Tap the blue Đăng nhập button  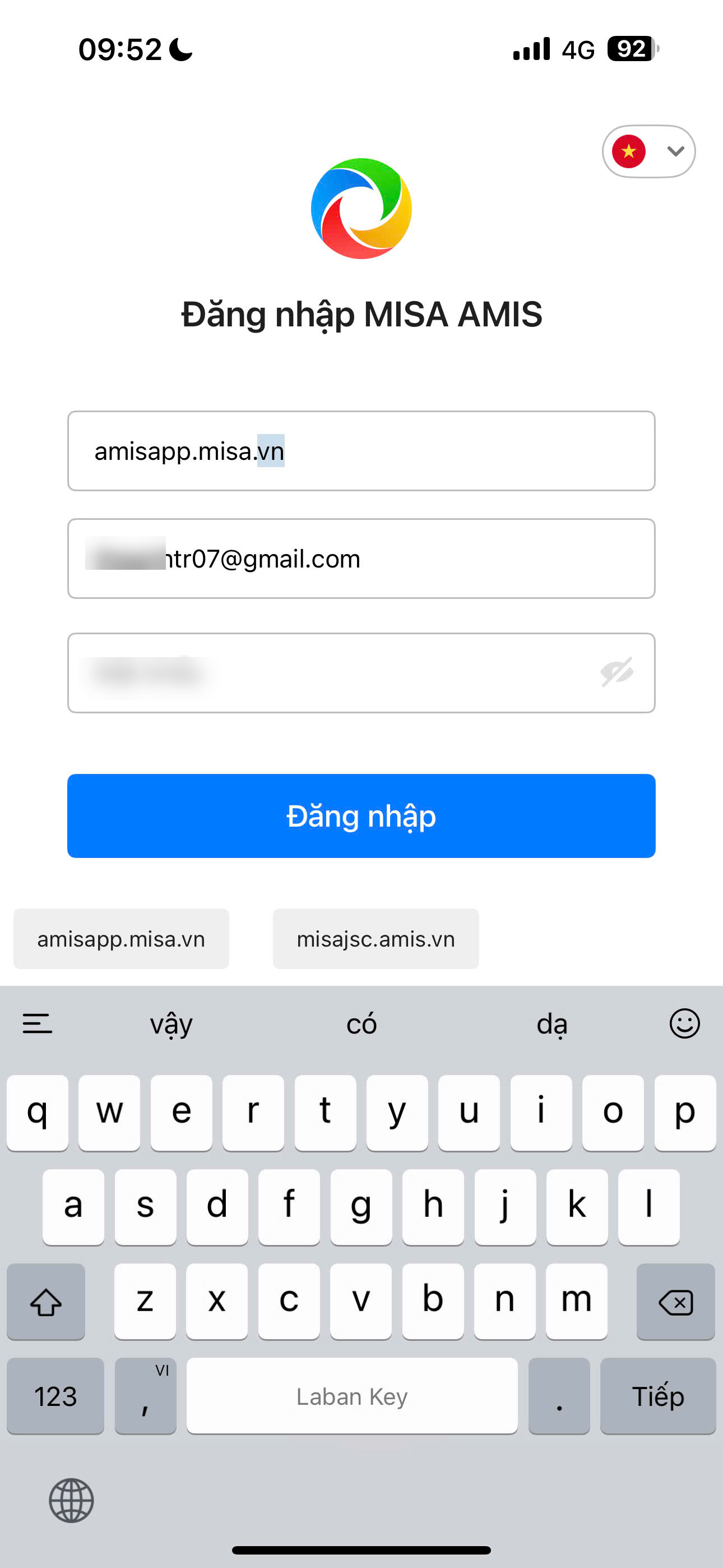pyautogui.click(x=361, y=815)
